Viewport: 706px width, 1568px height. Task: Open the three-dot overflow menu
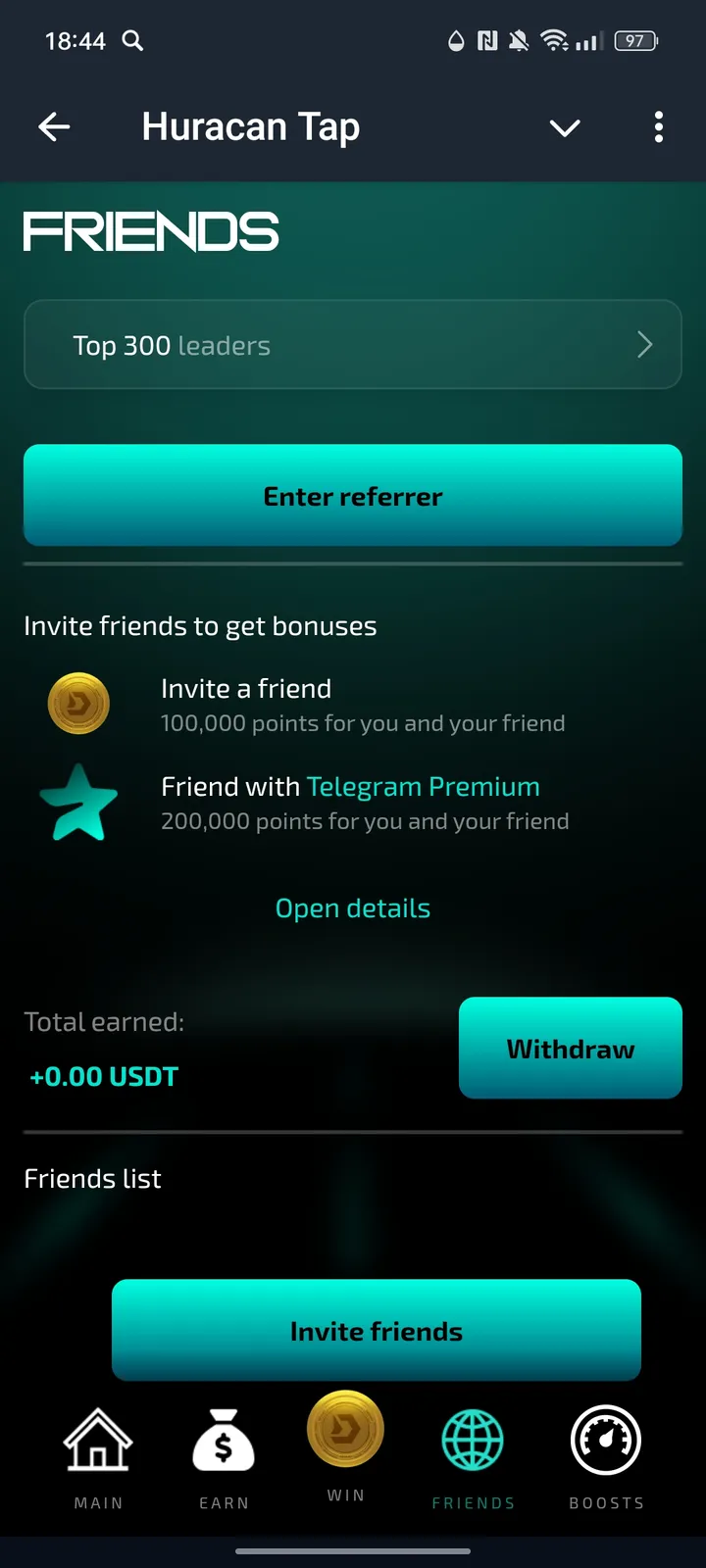[658, 127]
